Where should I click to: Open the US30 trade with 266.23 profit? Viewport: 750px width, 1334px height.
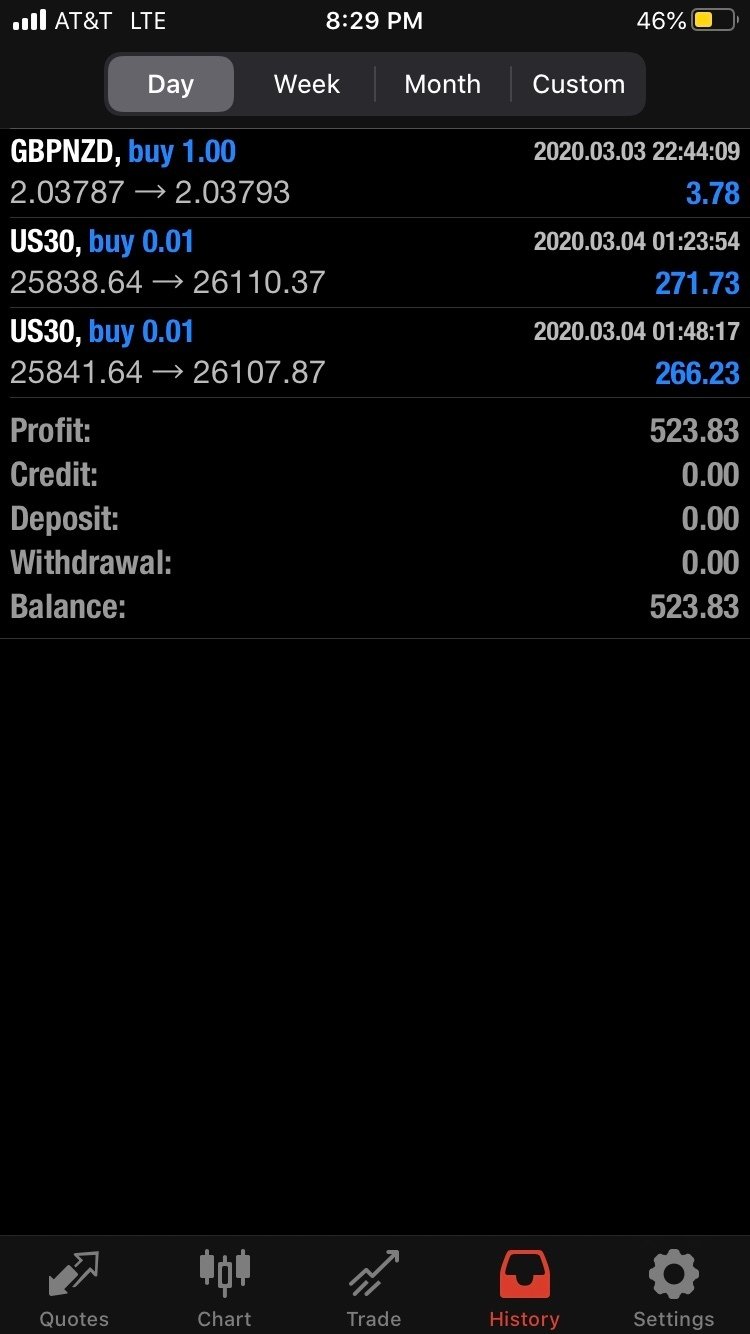tap(374, 352)
